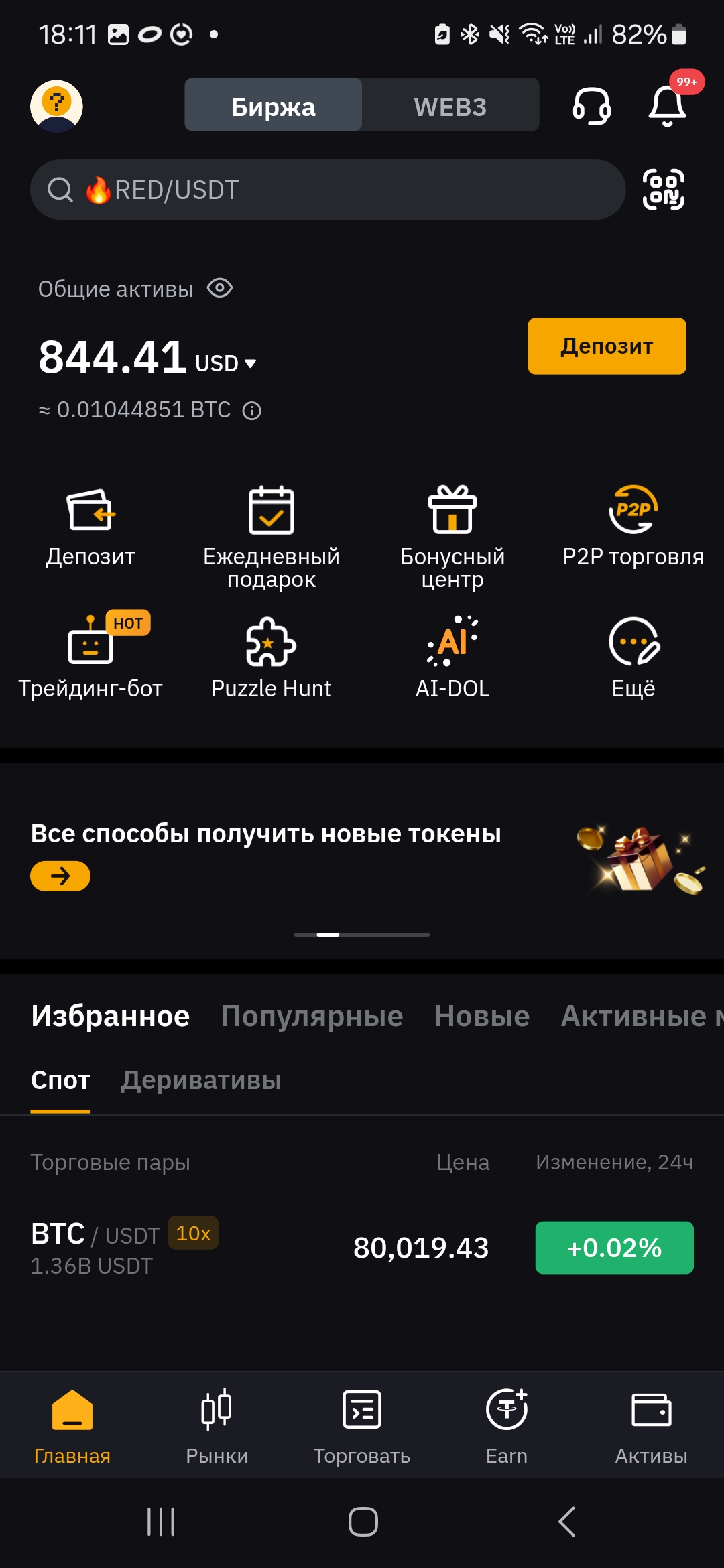Select the Деривативы sub-tab
Screen dimensions: 724x1568
(201, 1080)
